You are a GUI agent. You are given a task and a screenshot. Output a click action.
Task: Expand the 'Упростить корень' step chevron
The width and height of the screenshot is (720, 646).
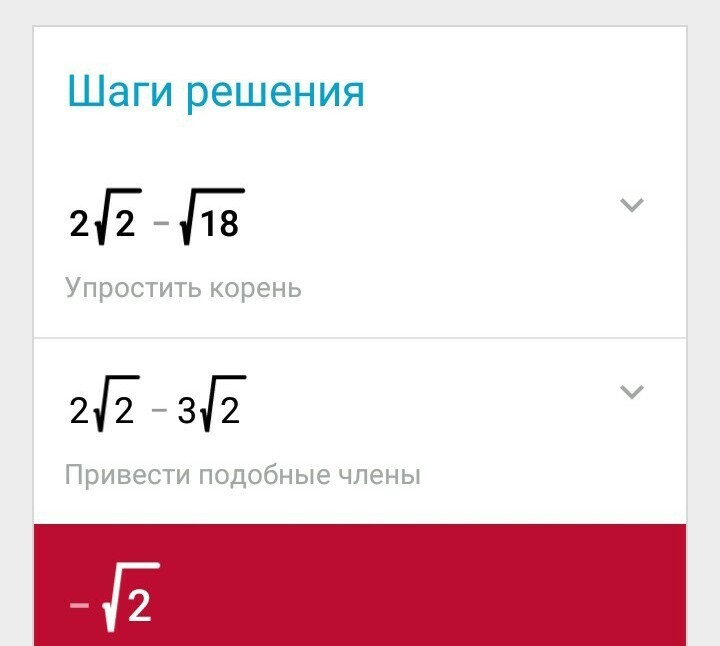pos(631,205)
